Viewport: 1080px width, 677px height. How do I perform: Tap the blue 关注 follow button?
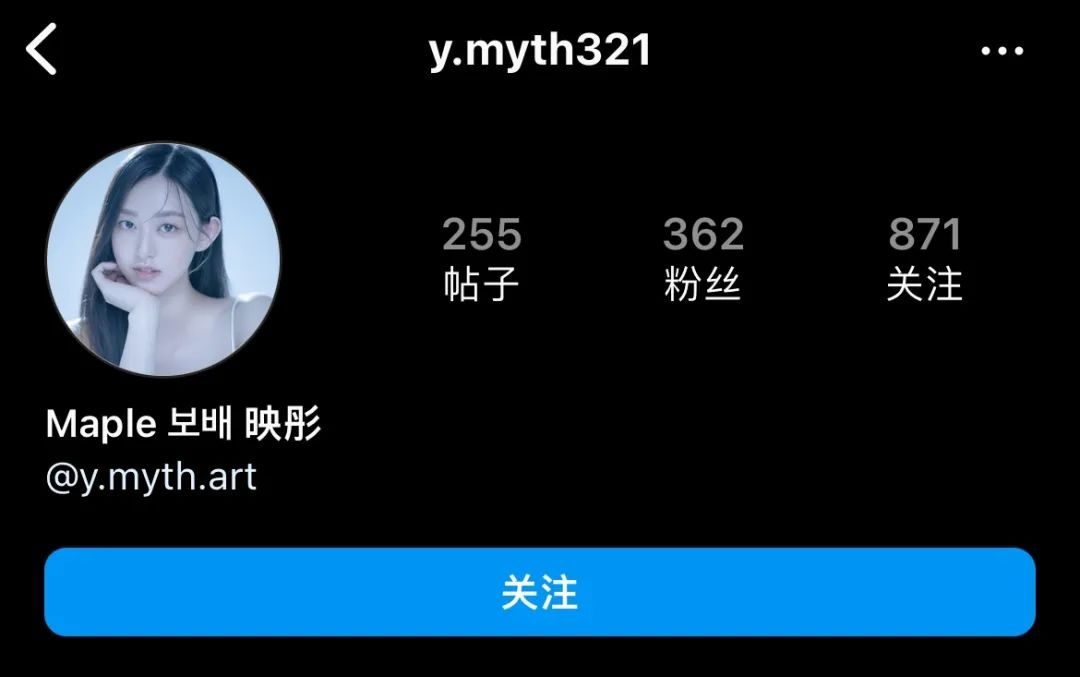coord(539,592)
